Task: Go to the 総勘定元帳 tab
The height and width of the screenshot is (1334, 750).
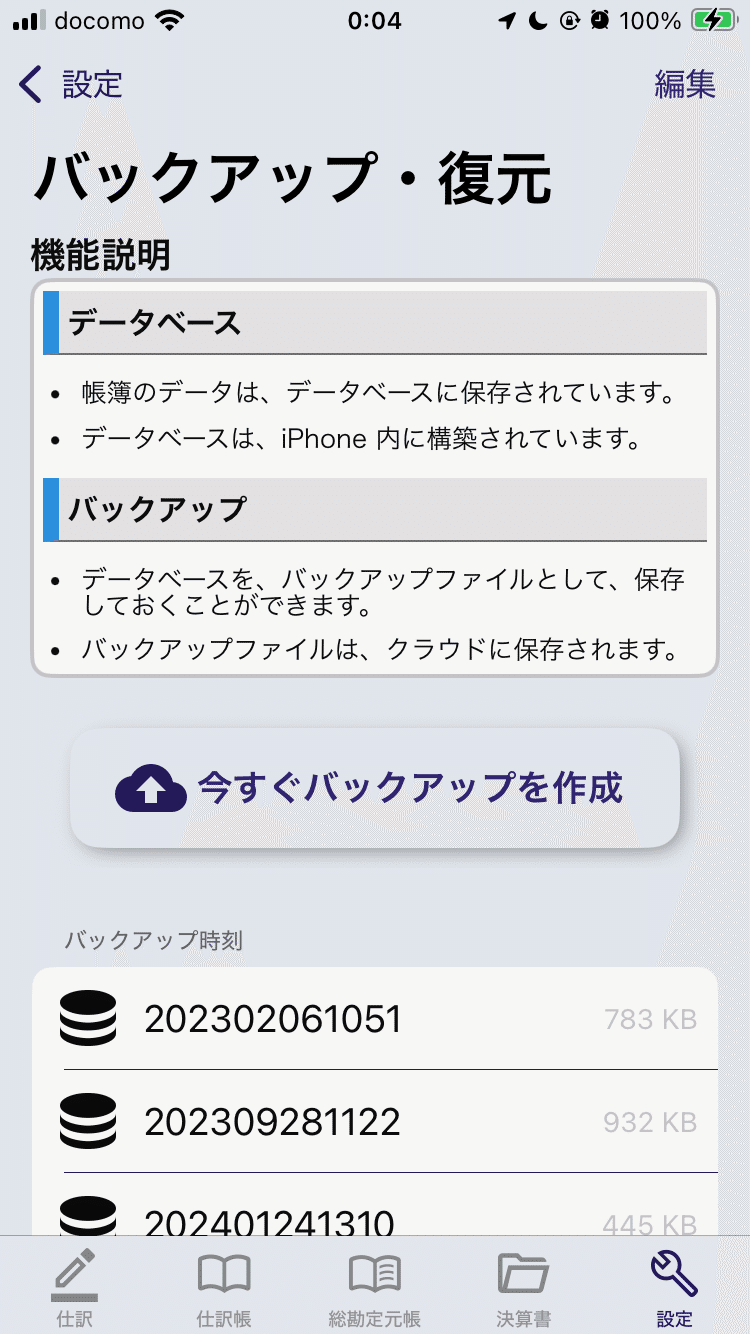Action: coord(375,1288)
